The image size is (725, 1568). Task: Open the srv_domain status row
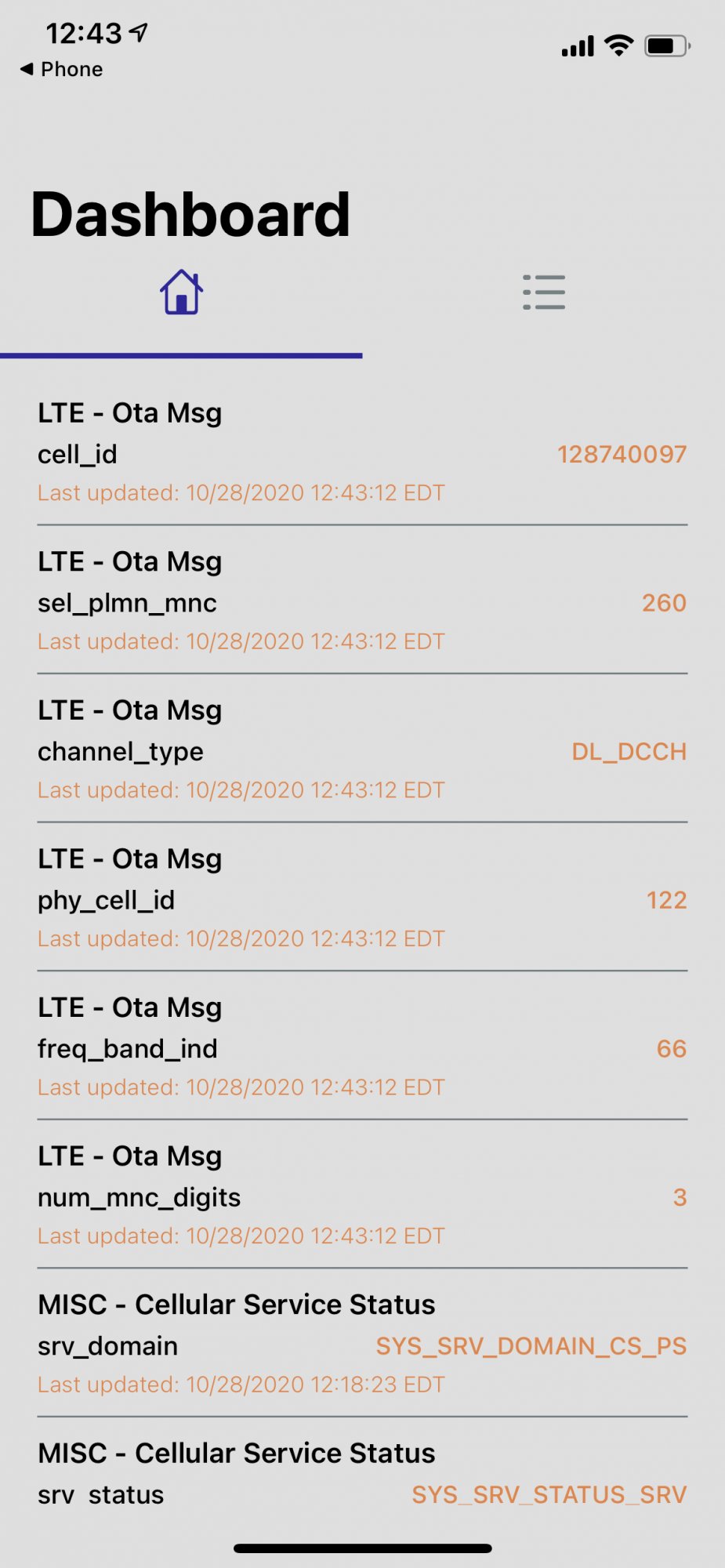(362, 1343)
